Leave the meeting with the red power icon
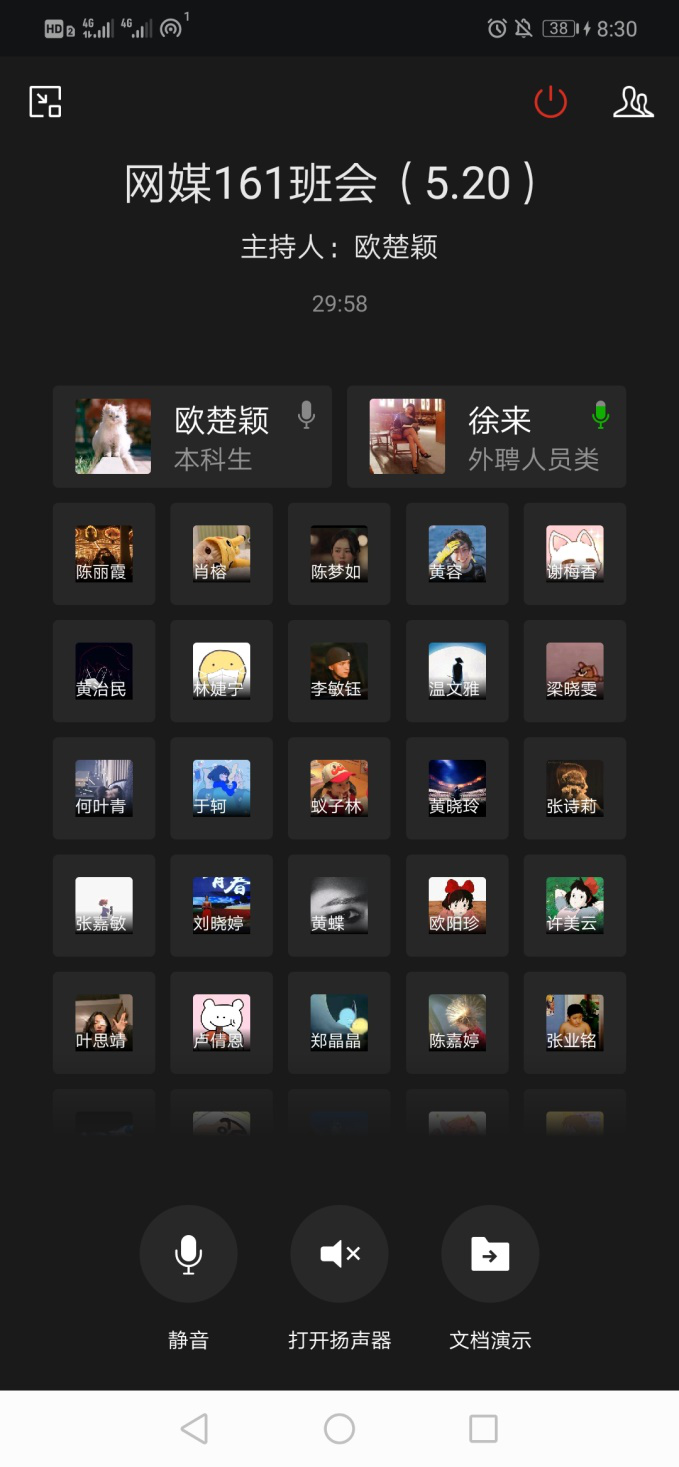This screenshot has height=1467, width=679. point(550,102)
